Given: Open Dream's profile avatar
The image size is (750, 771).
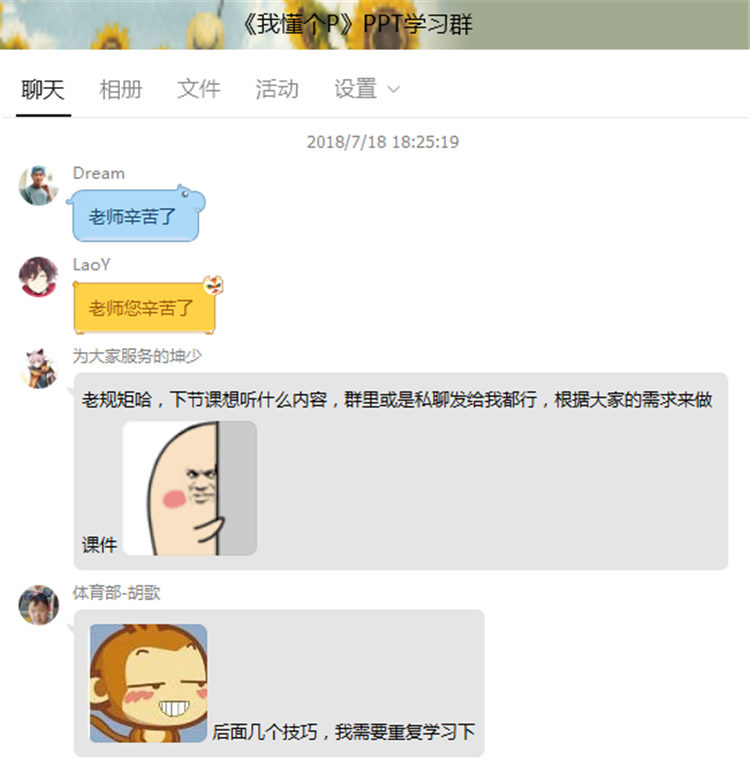Looking at the screenshot, I should point(39,185).
